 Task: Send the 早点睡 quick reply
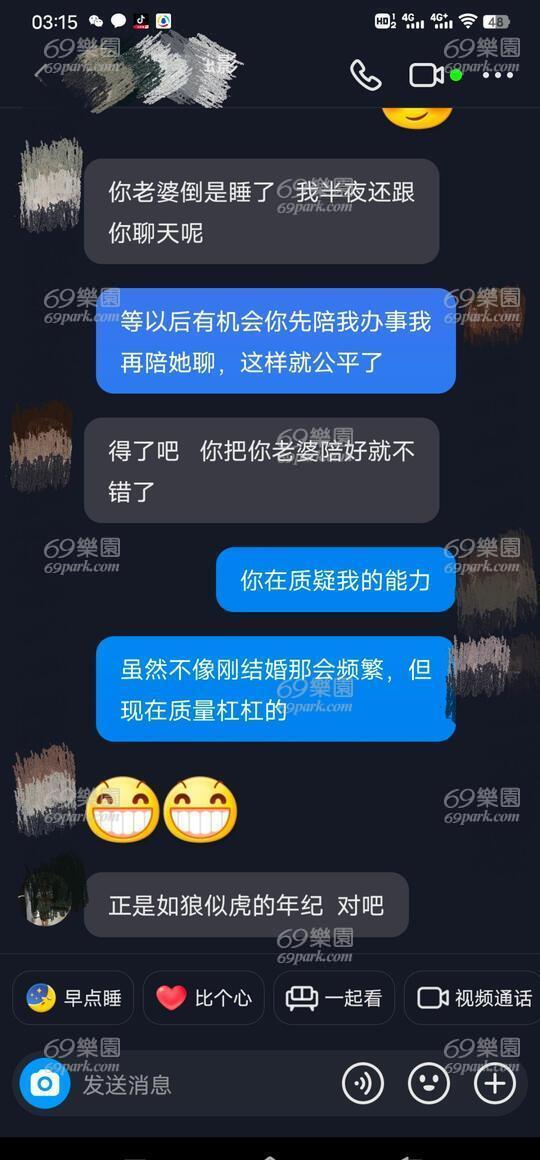pyautogui.click(x=72, y=998)
